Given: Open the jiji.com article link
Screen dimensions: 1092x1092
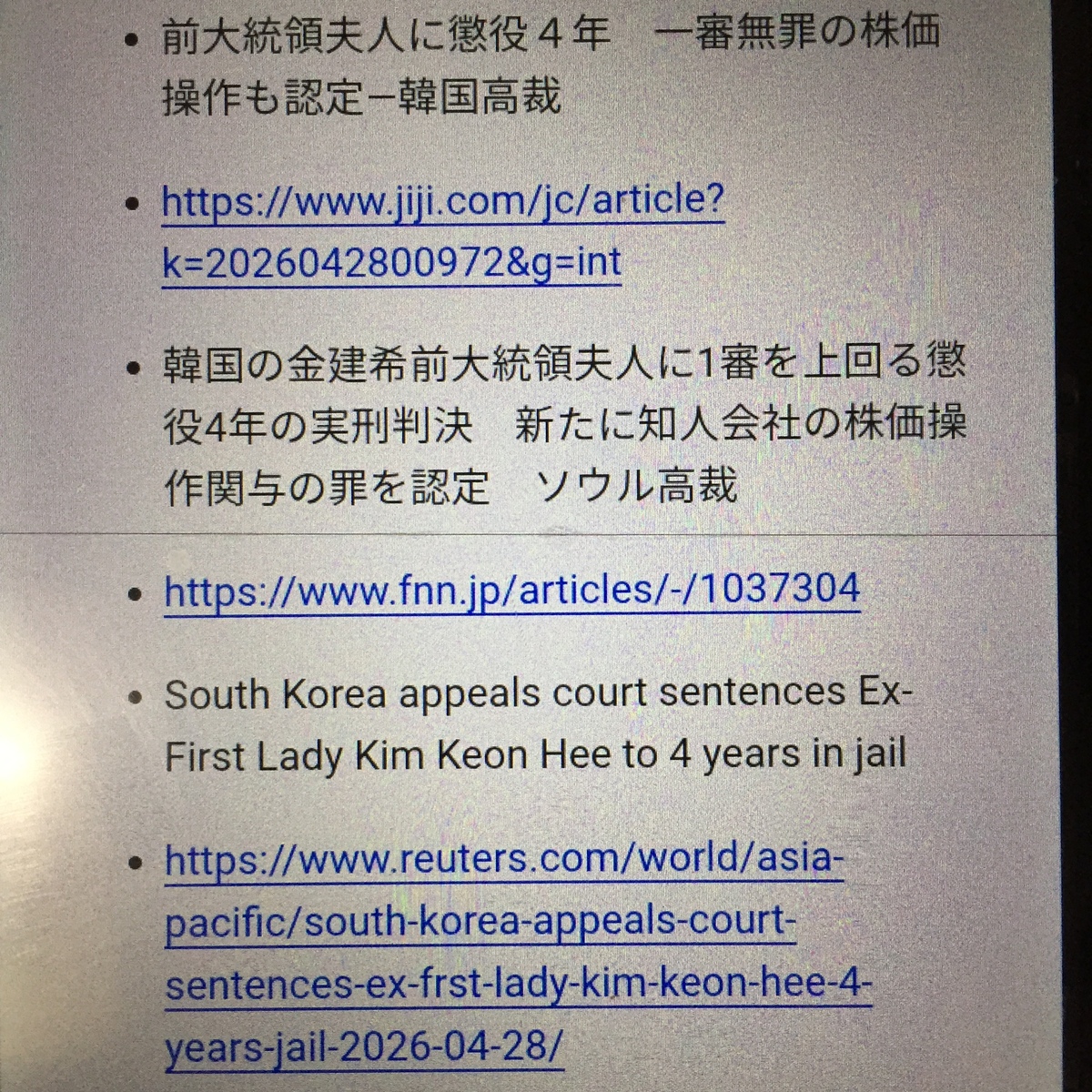Looking at the screenshot, I should click(442, 202).
